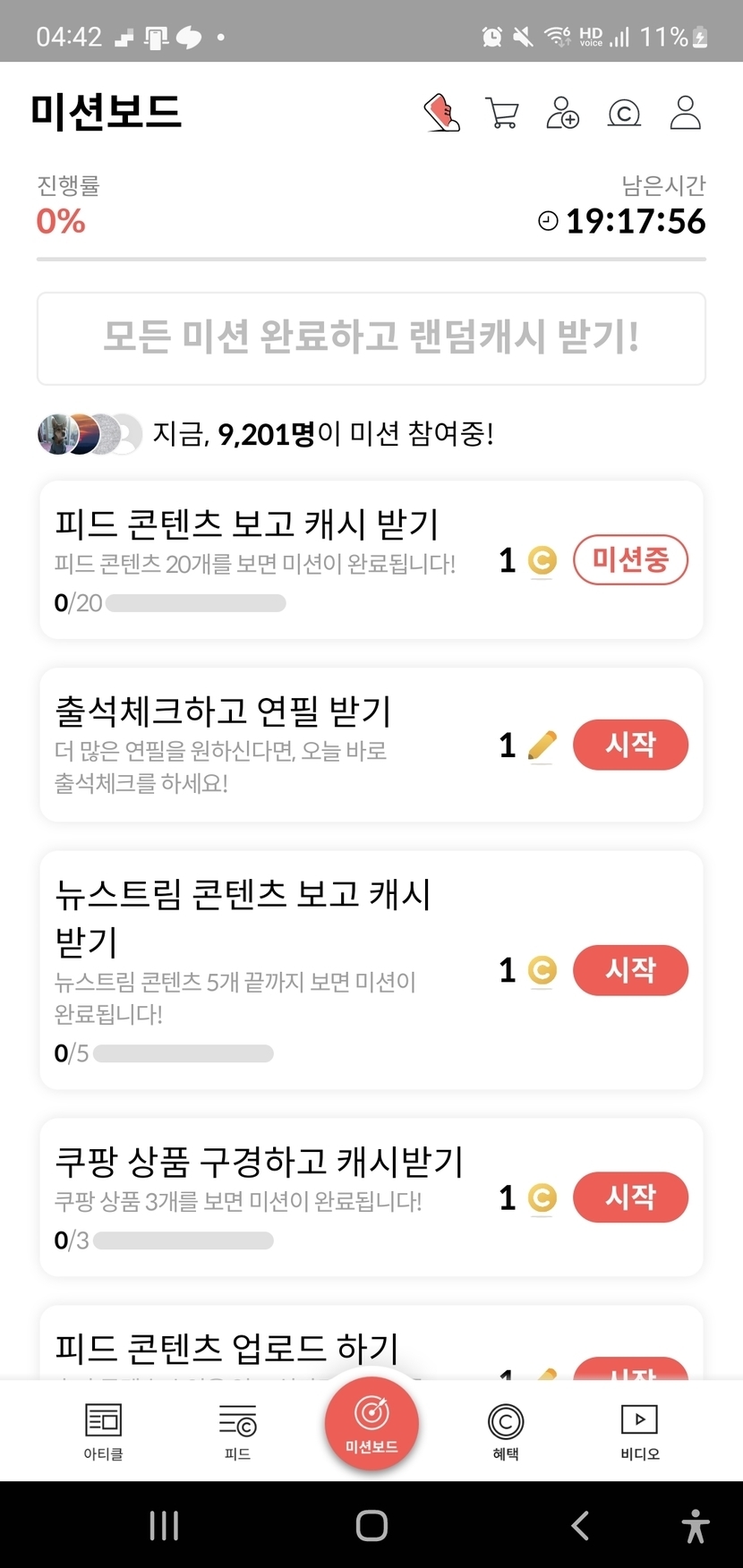Screen dimensions: 743x1568
Task: Open the sneaker step-counter icon
Action: click(441, 114)
